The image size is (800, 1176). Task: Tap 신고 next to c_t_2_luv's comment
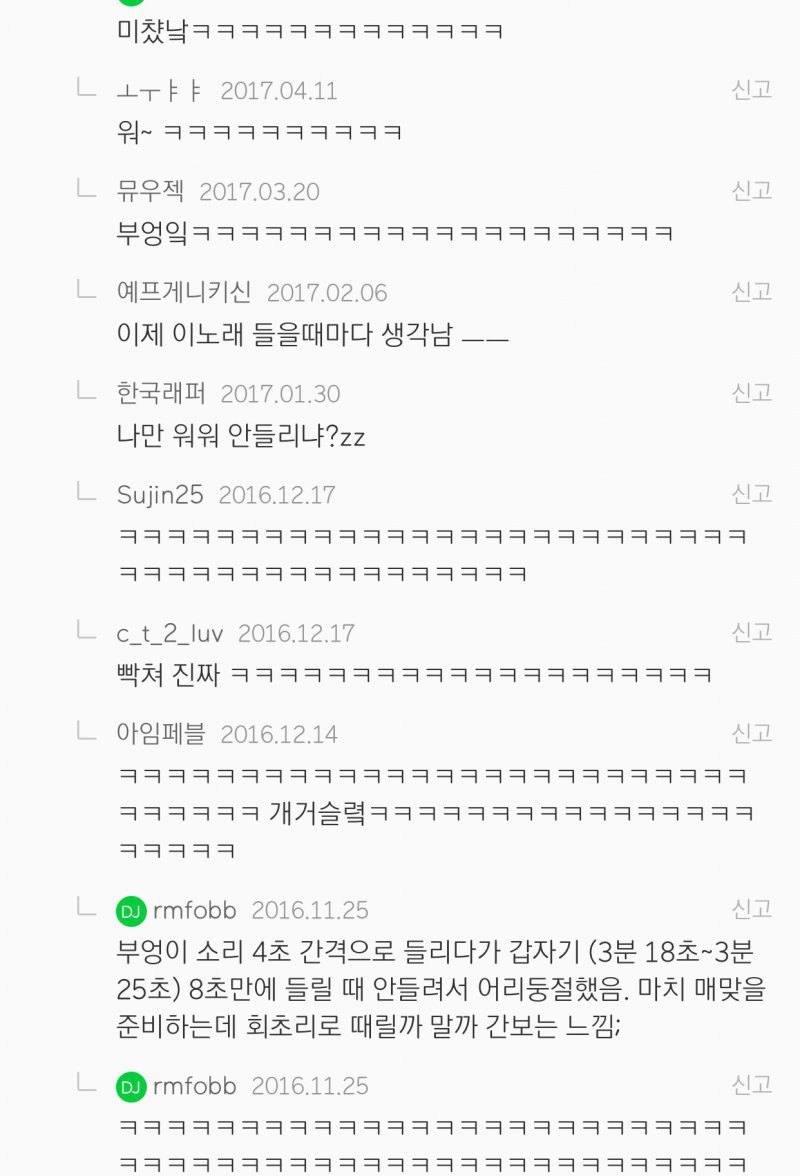pyautogui.click(x=751, y=632)
